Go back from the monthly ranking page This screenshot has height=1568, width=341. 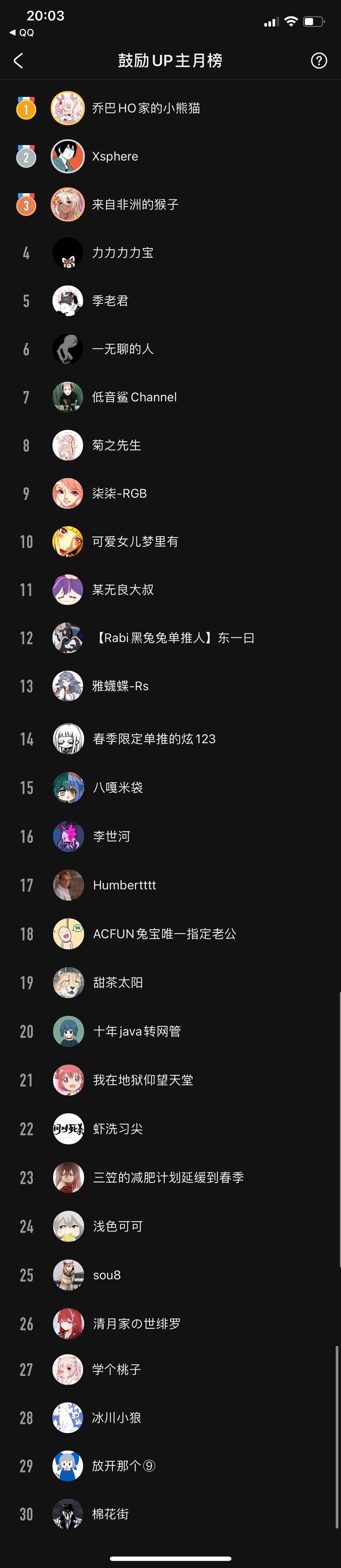[18, 60]
